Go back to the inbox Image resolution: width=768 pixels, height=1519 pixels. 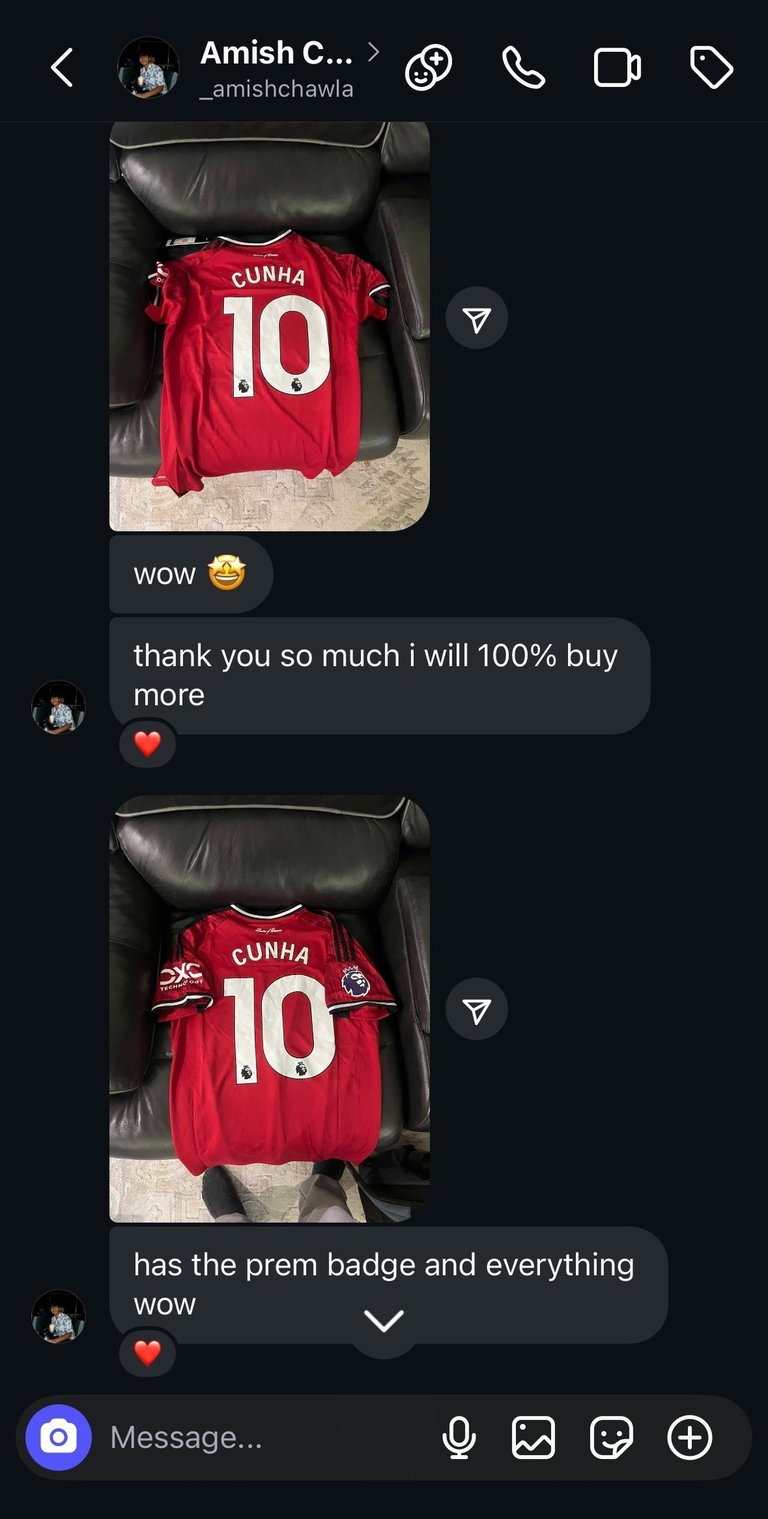click(x=62, y=68)
